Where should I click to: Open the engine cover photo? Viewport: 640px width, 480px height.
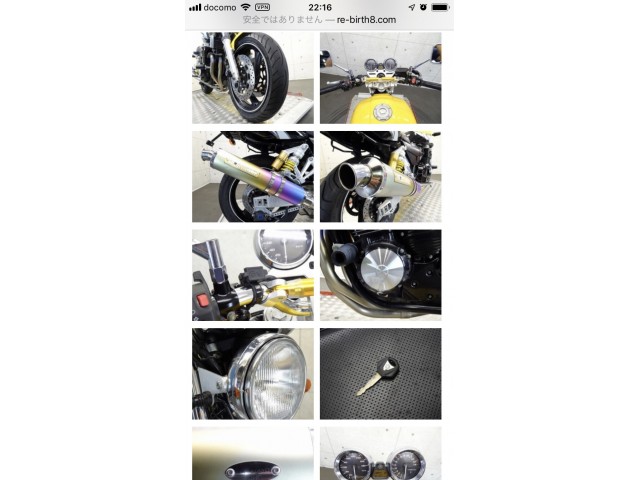380,275
